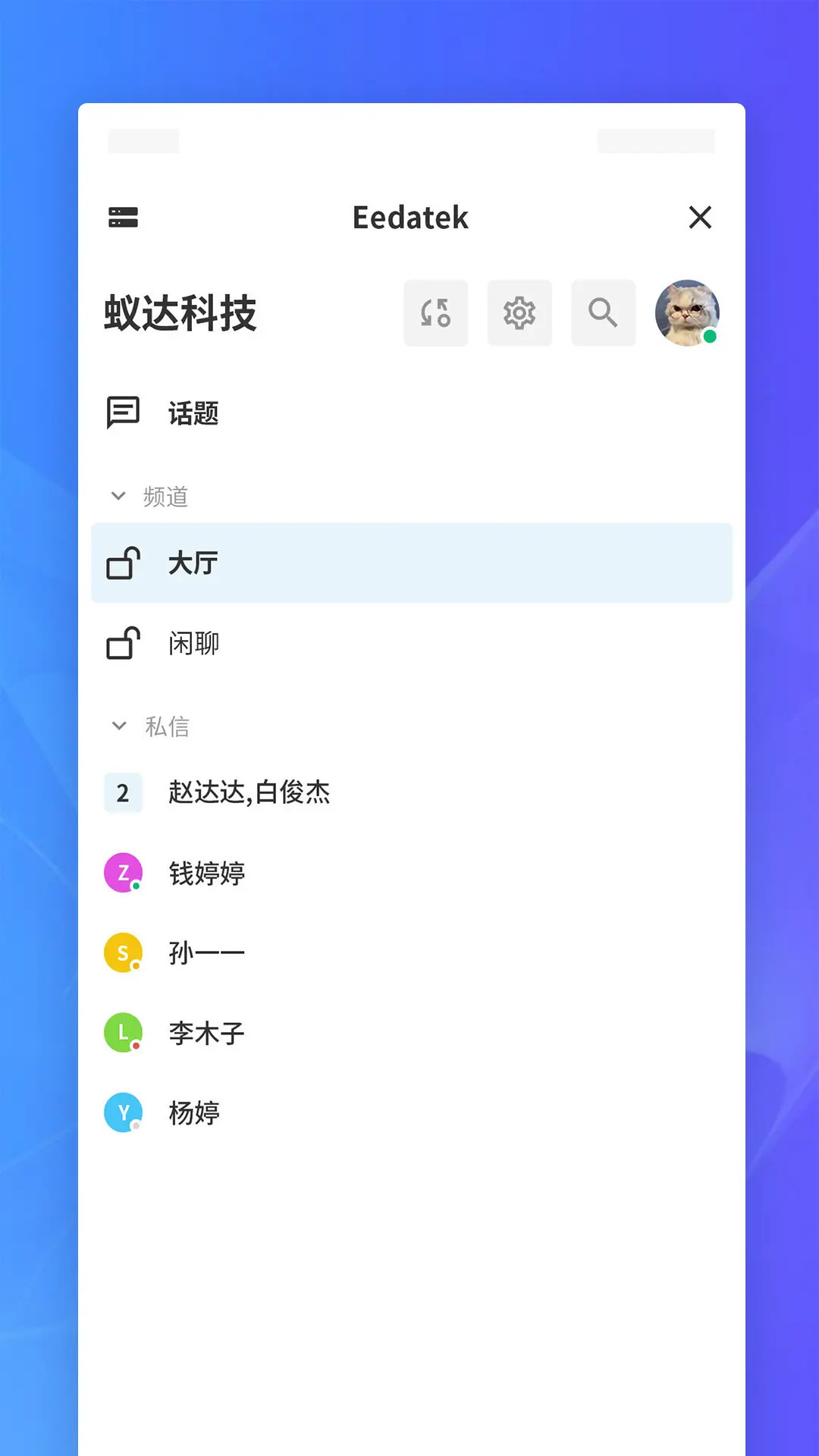Screen dimensions: 819x1456
Task: Click the lock icon beside 大厅 channel
Action: click(x=124, y=563)
